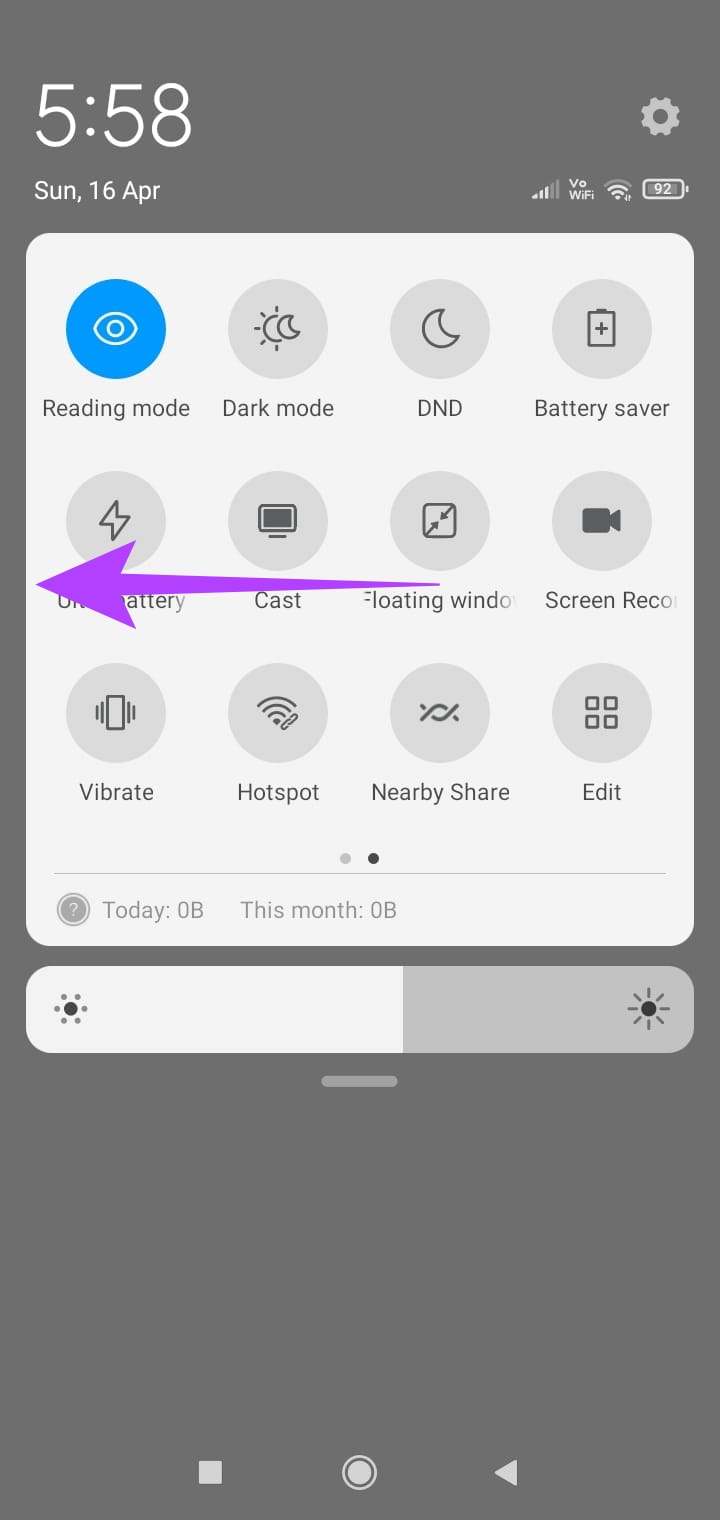
Task: Open the Cast tile
Action: pos(278,521)
